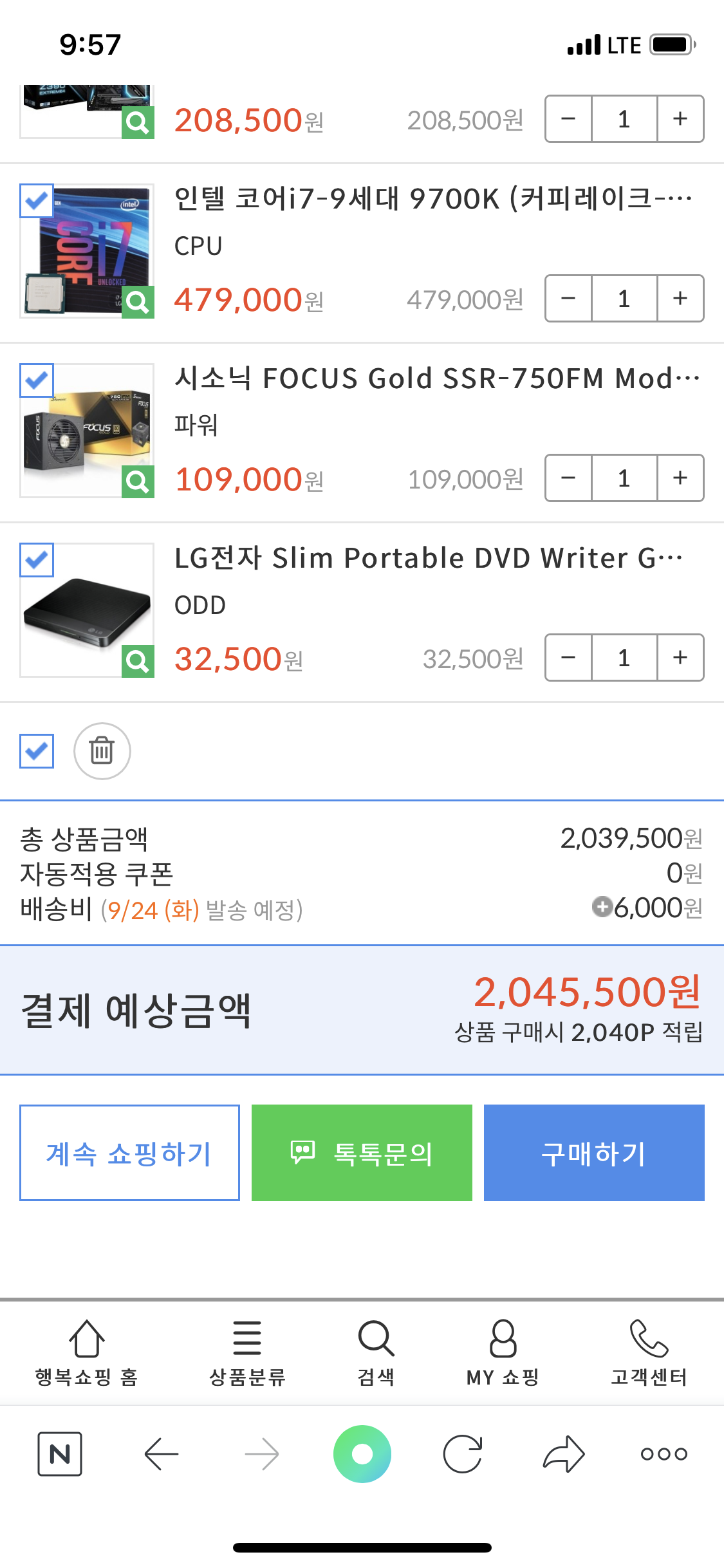Viewport: 724px width, 1568px height.
Task: Open 톡톡문의 chat inquiry
Action: [362, 1153]
